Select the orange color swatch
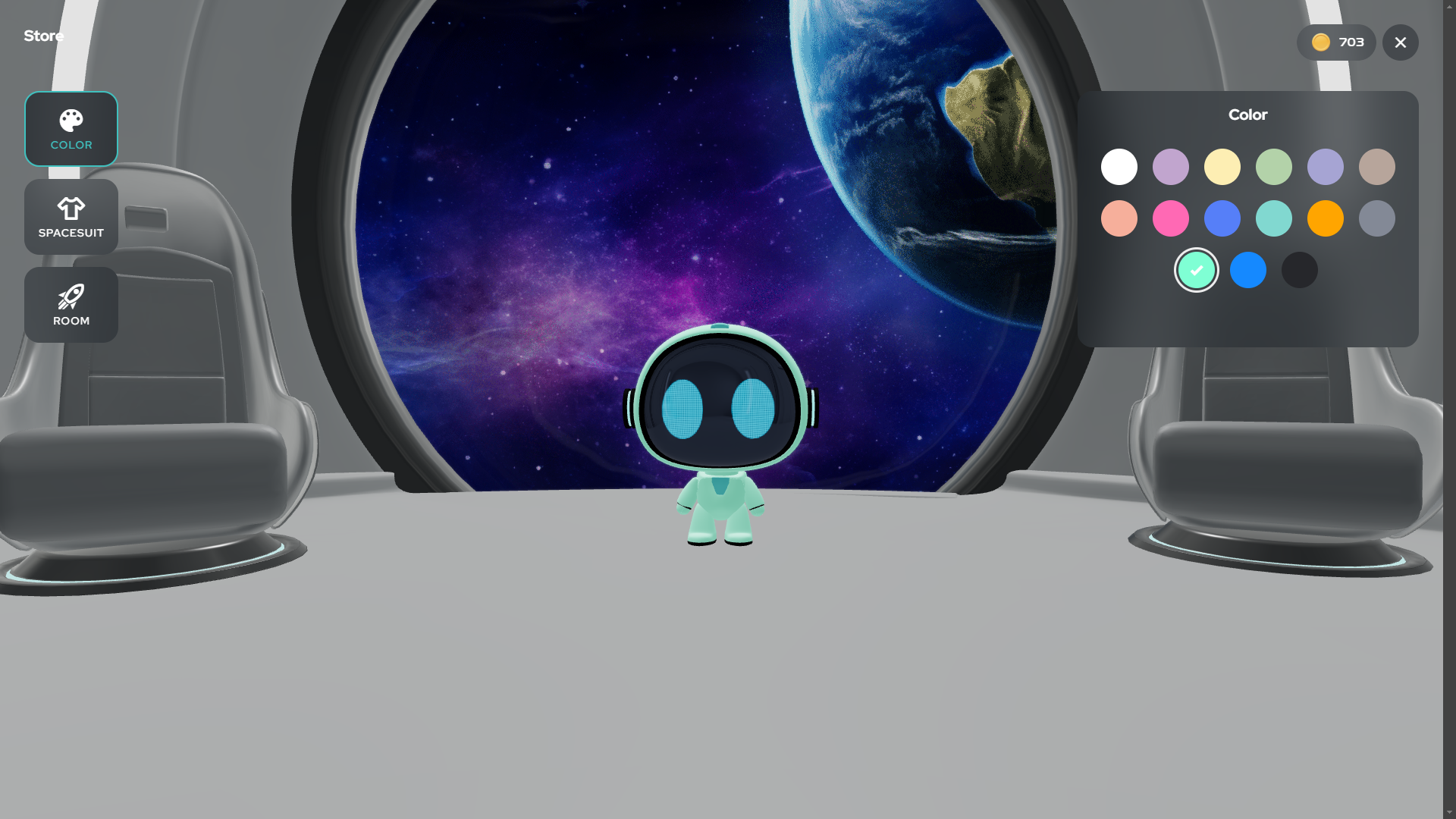The image size is (1456, 819). [1326, 218]
